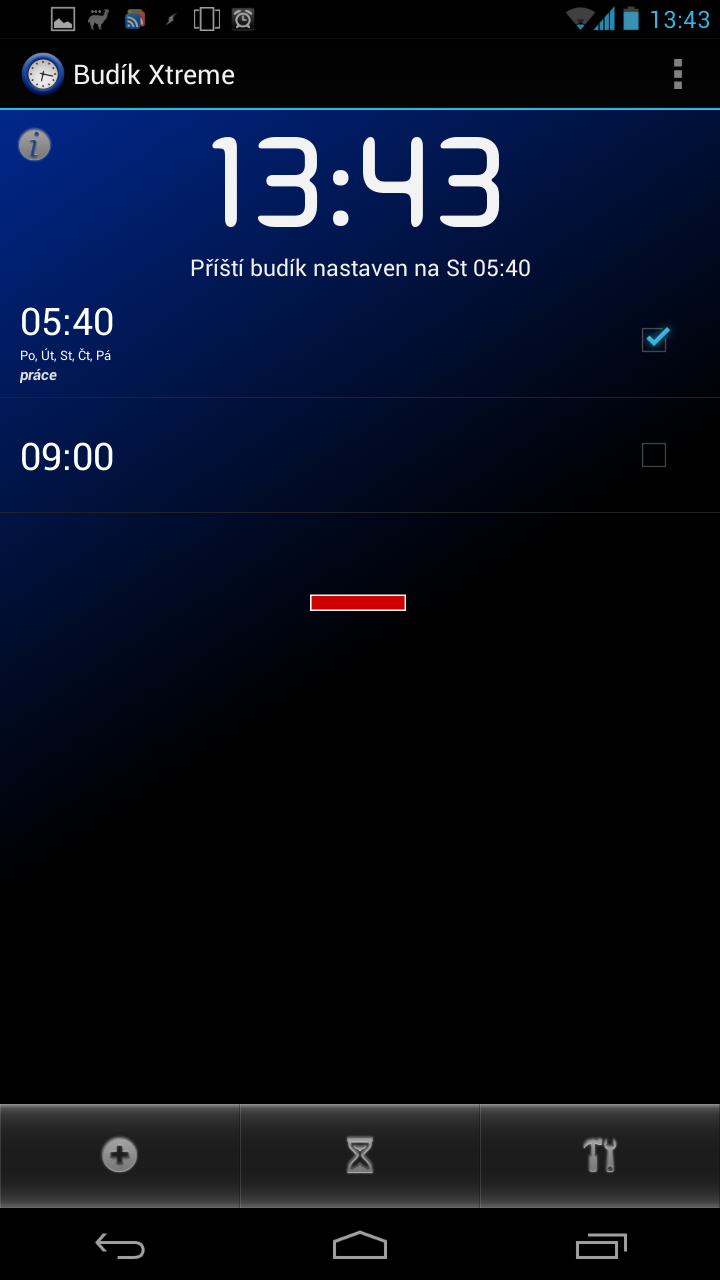Open recent apps
Screen dimensions: 720x1280
click(x=600, y=1245)
